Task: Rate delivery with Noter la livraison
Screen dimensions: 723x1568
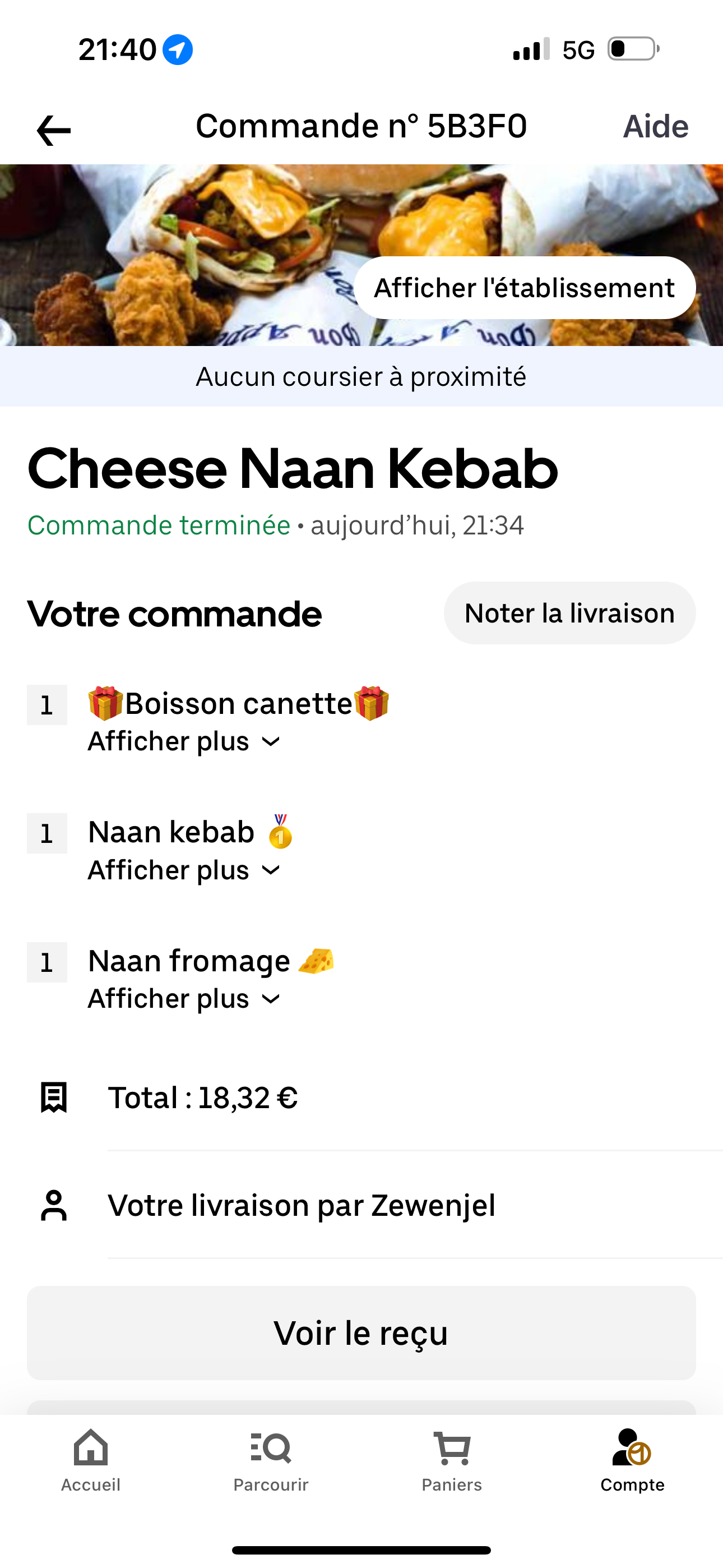Action: tap(569, 613)
